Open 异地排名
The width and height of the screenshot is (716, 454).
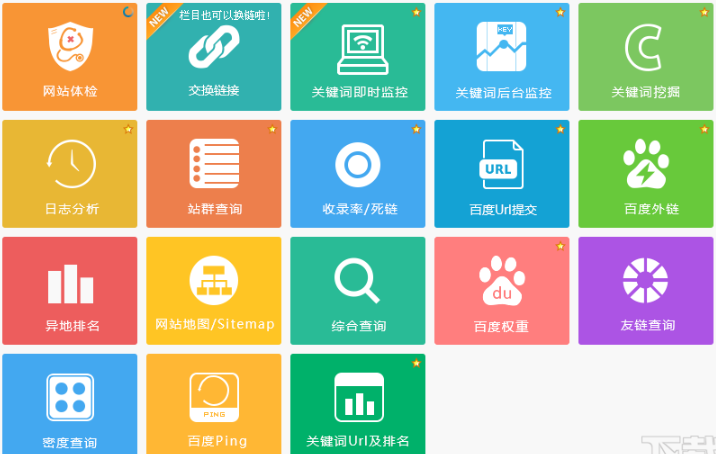(x=70, y=290)
